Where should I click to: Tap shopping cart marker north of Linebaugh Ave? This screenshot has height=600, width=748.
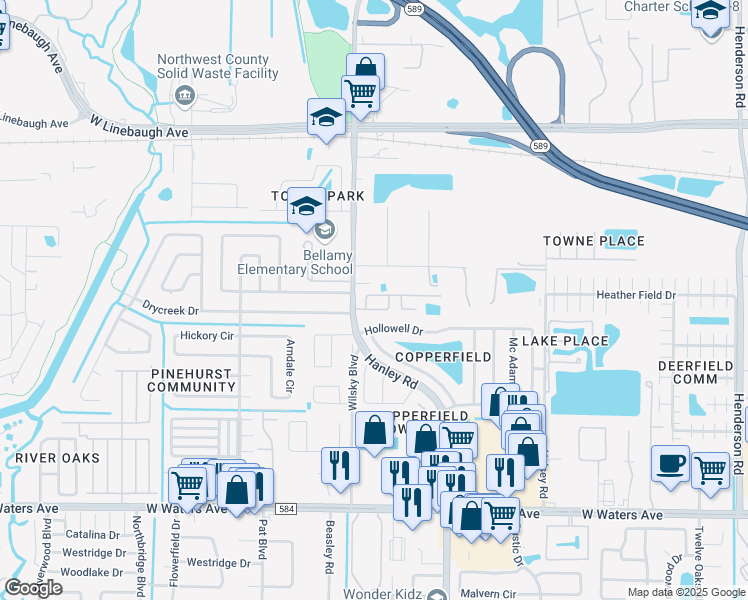point(361,94)
